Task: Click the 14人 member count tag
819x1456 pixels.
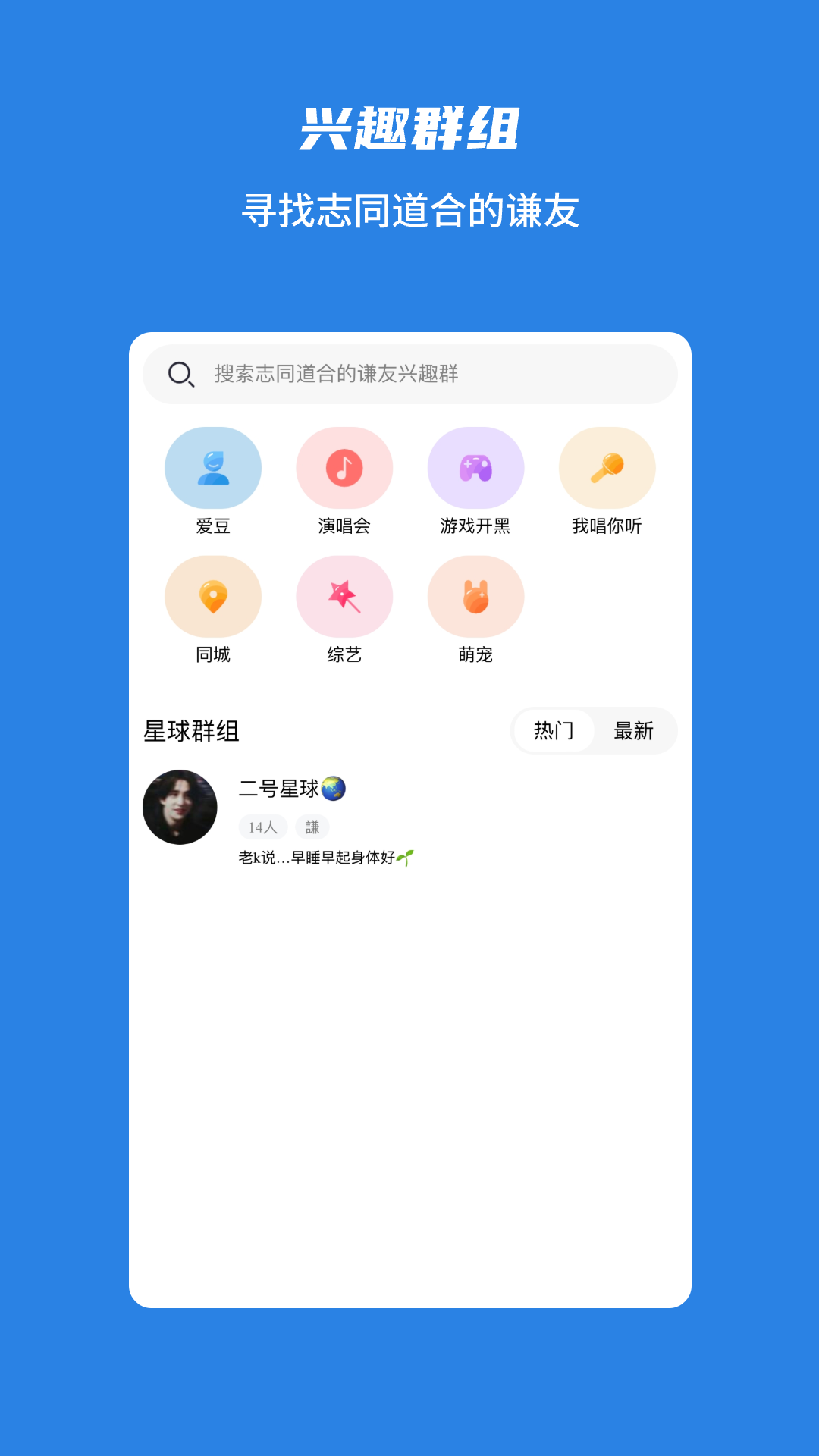Action: pos(262,827)
